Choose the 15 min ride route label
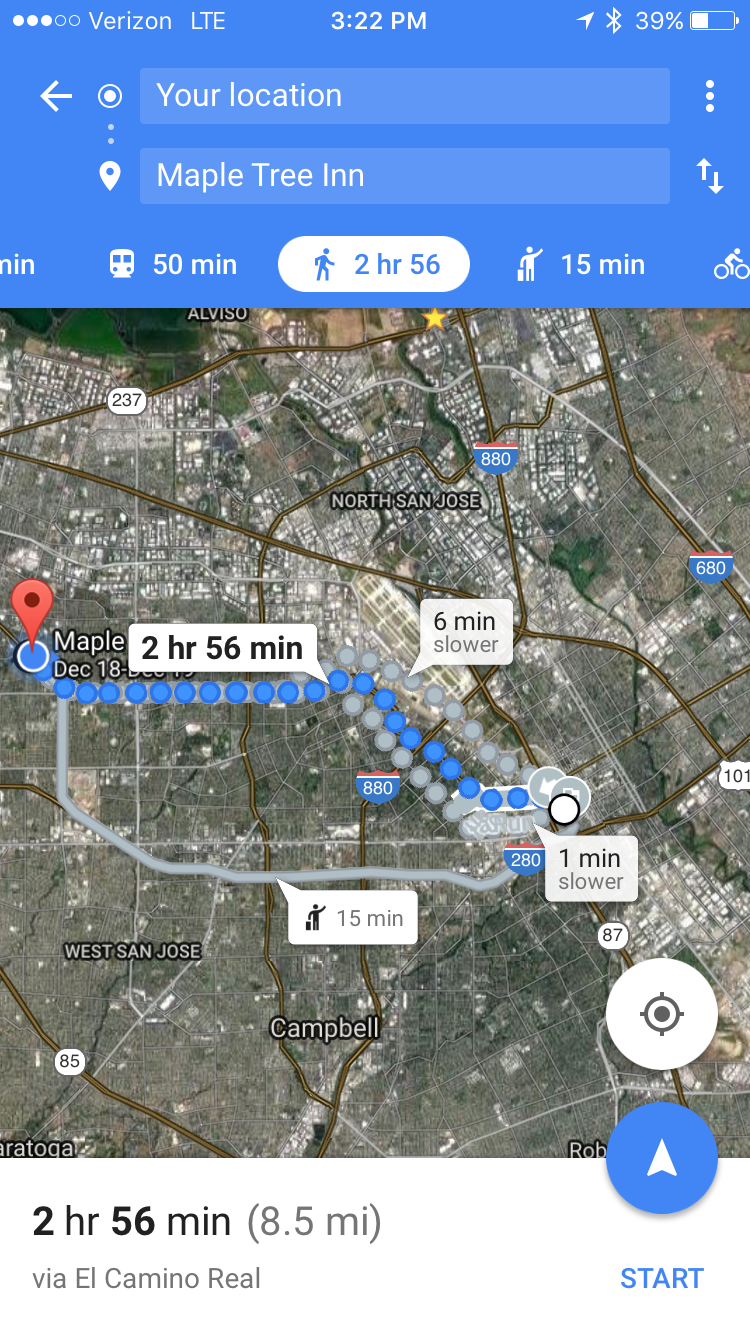Image resolution: width=750 pixels, height=1334 pixels. coord(353,918)
